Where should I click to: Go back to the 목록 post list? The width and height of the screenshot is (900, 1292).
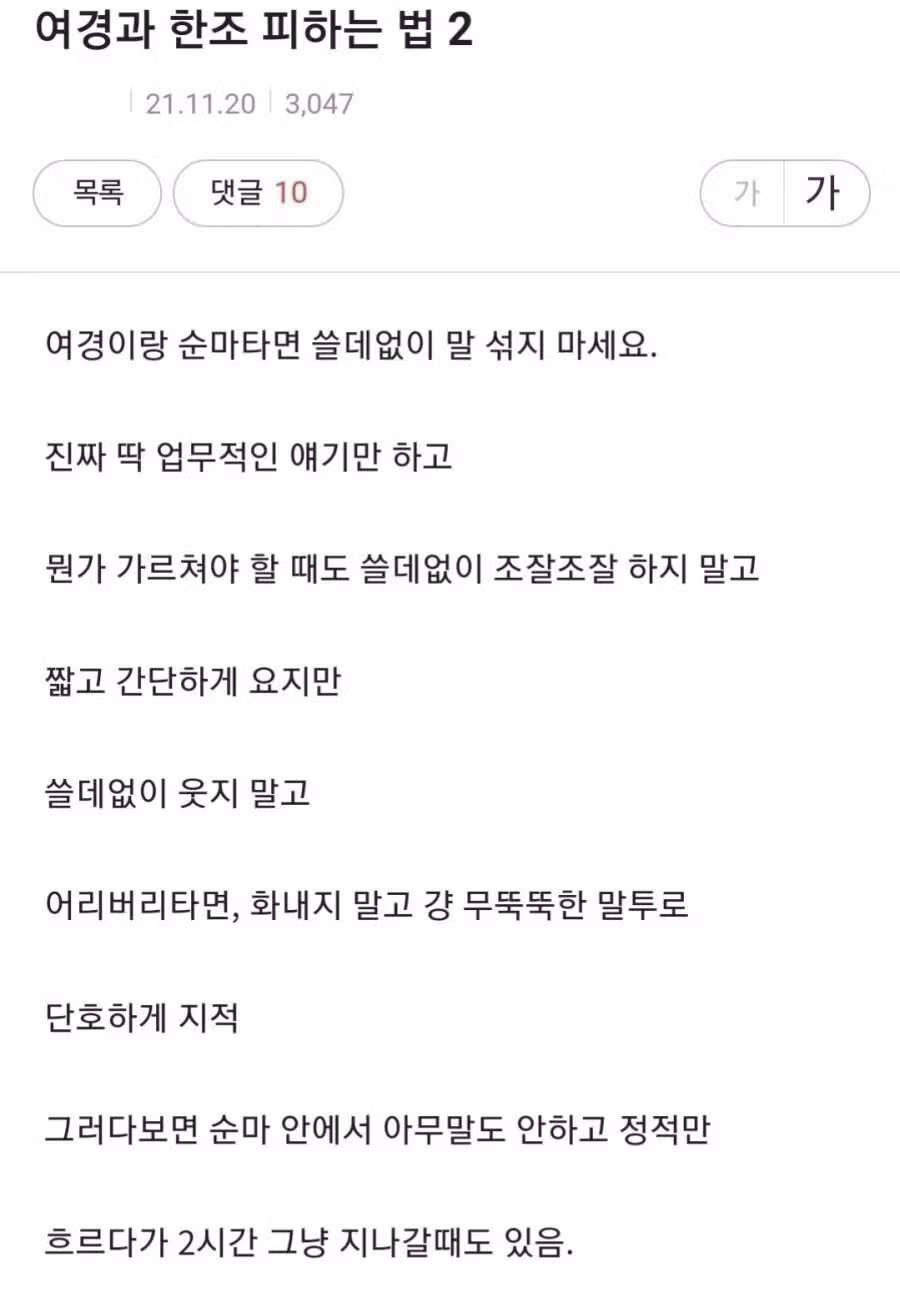click(x=97, y=193)
